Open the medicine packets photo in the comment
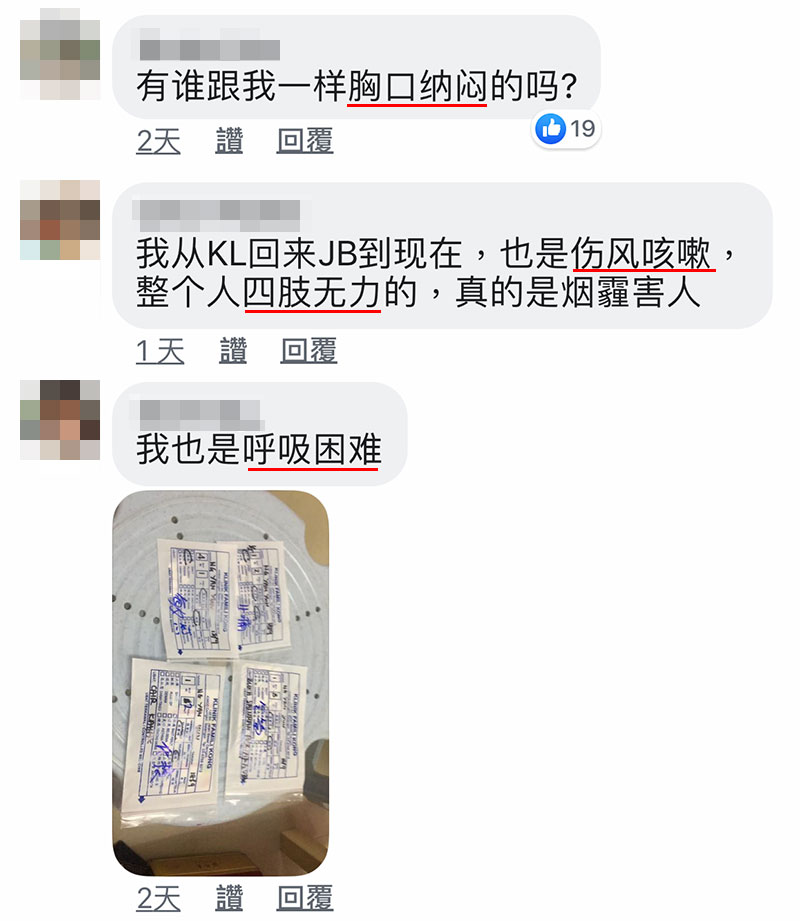 (x=221, y=683)
